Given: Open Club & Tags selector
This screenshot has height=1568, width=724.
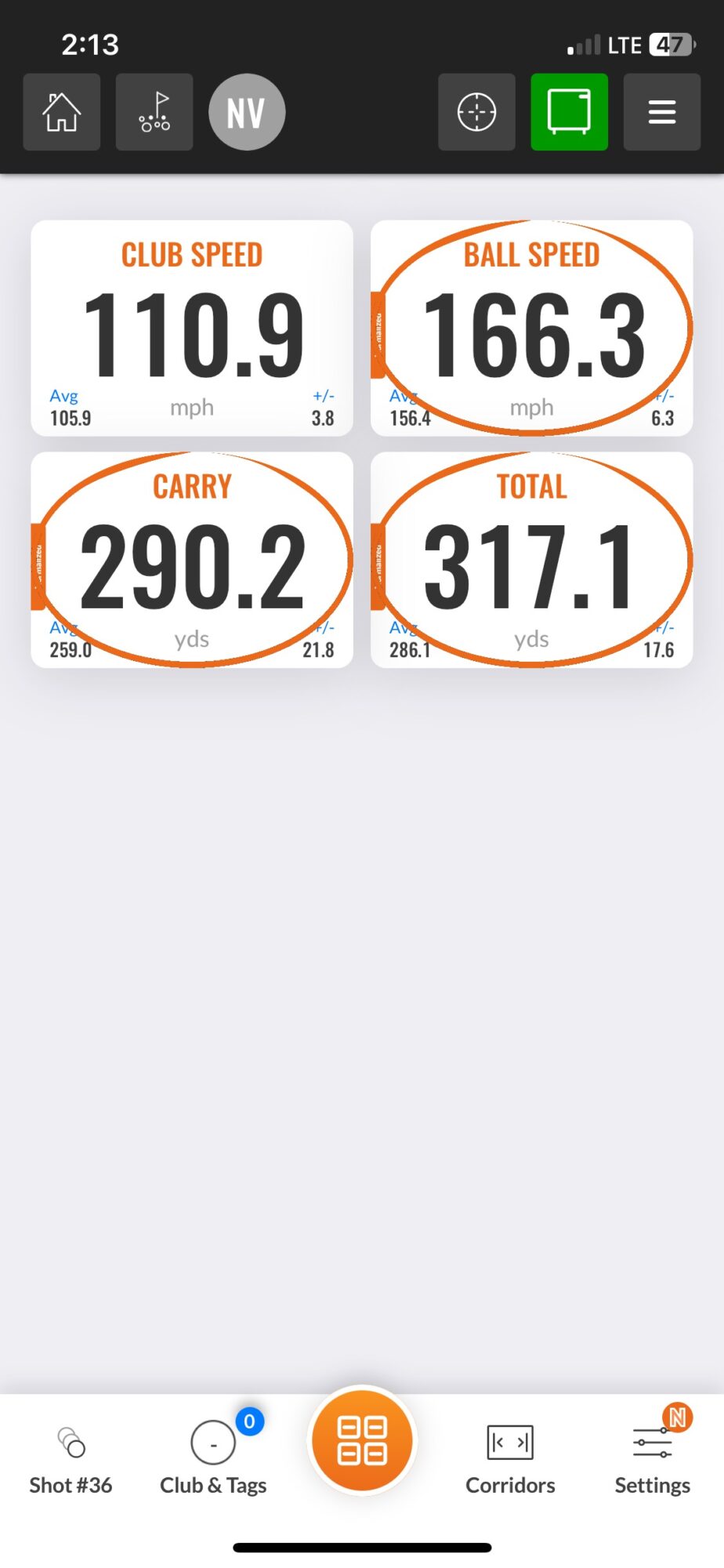Looking at the screenshot, I should tap(213, 1460).
